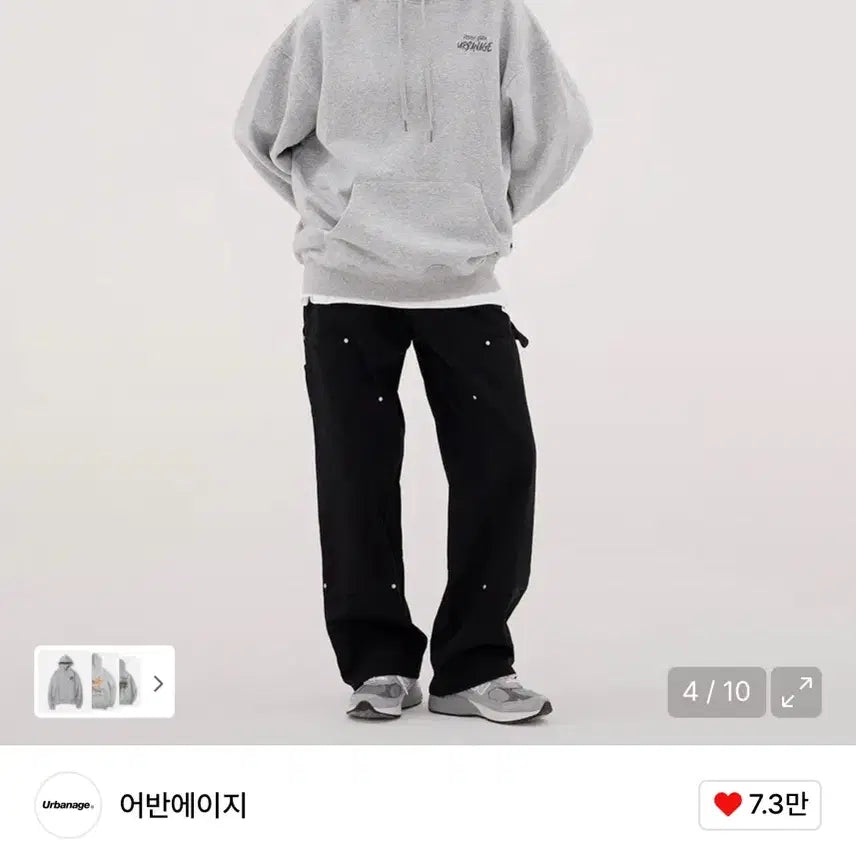Viewport: 856px width, 856px height.
Task: Open the 어반에이지 brand page
Action: tap(182, 805)
